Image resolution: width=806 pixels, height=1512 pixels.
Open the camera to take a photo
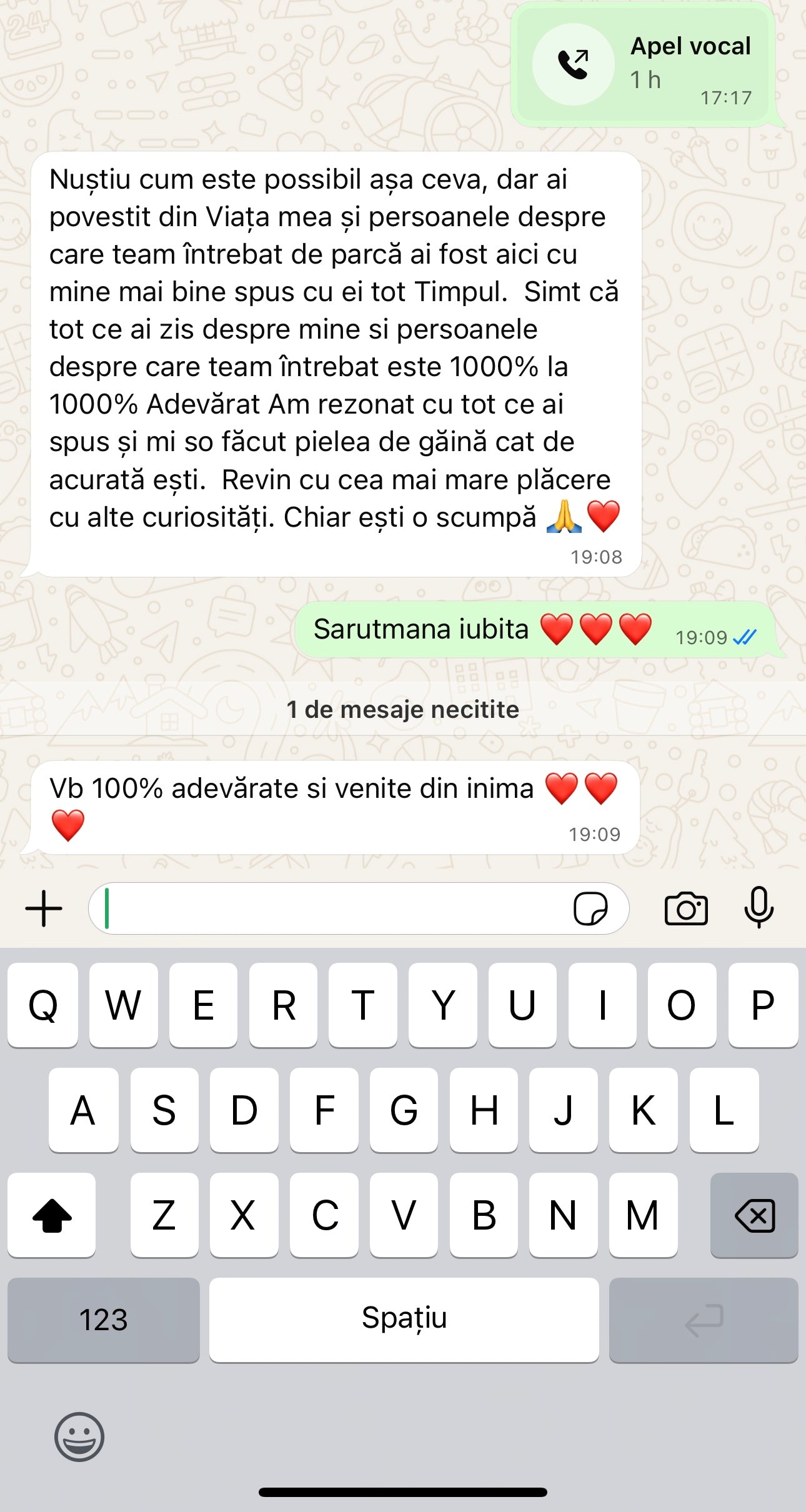[x=686, y=908]
